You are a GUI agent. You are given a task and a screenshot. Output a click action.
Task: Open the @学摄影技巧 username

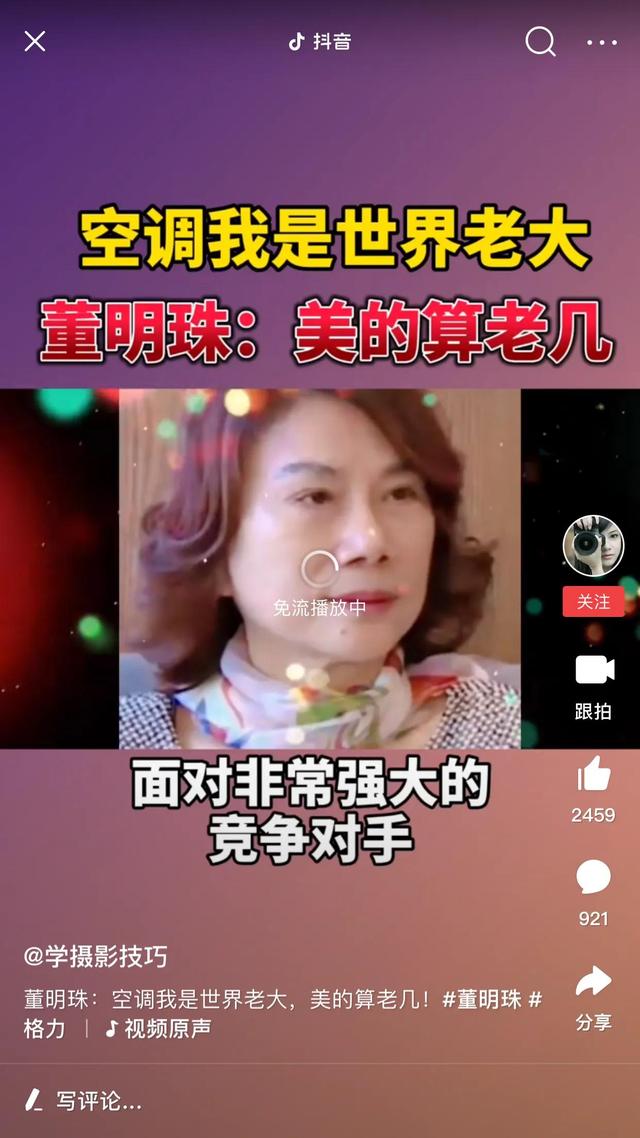coord(95,957)
